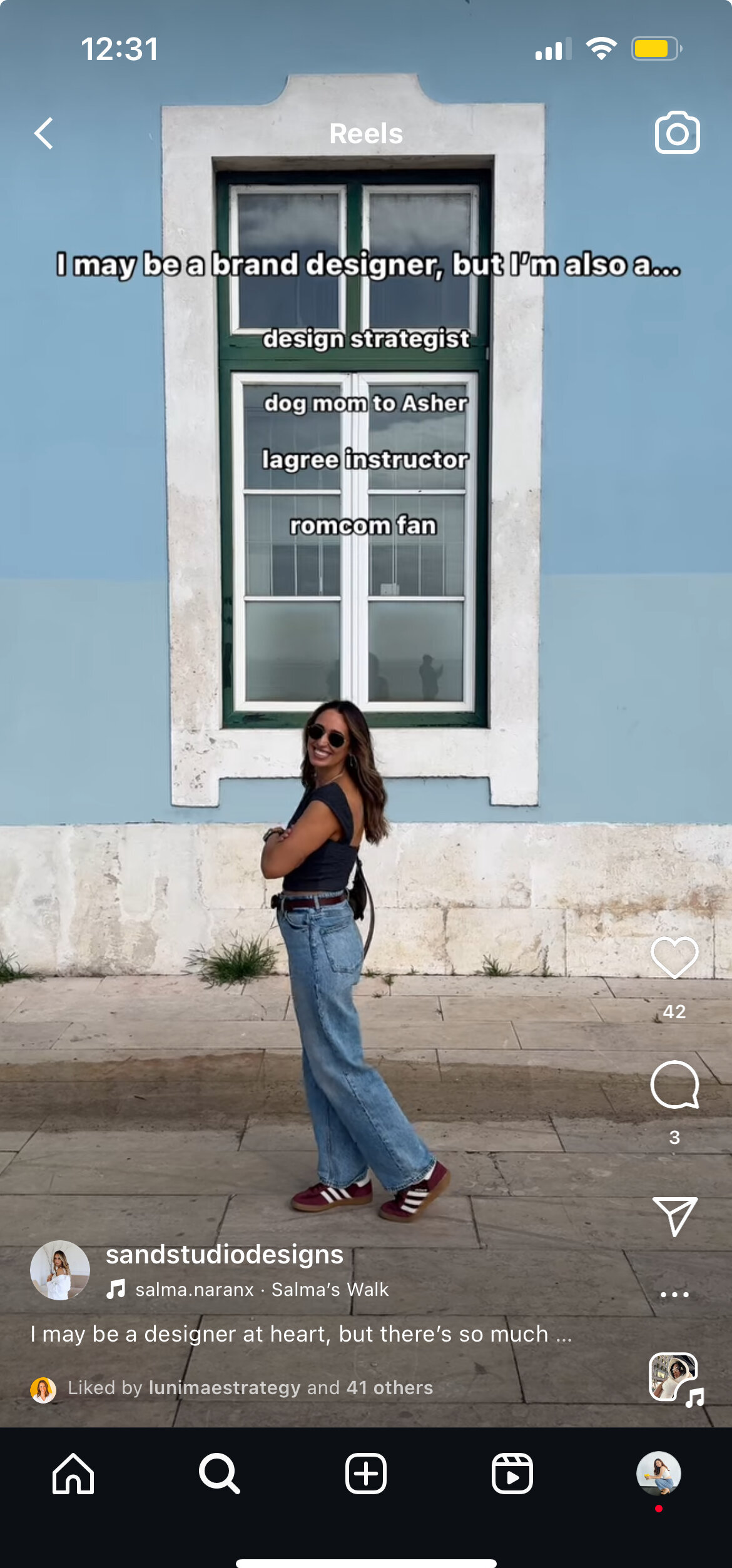732x1568 pixels.
Task: Go back from the Reels screen
Action: [x=44, y=133]
